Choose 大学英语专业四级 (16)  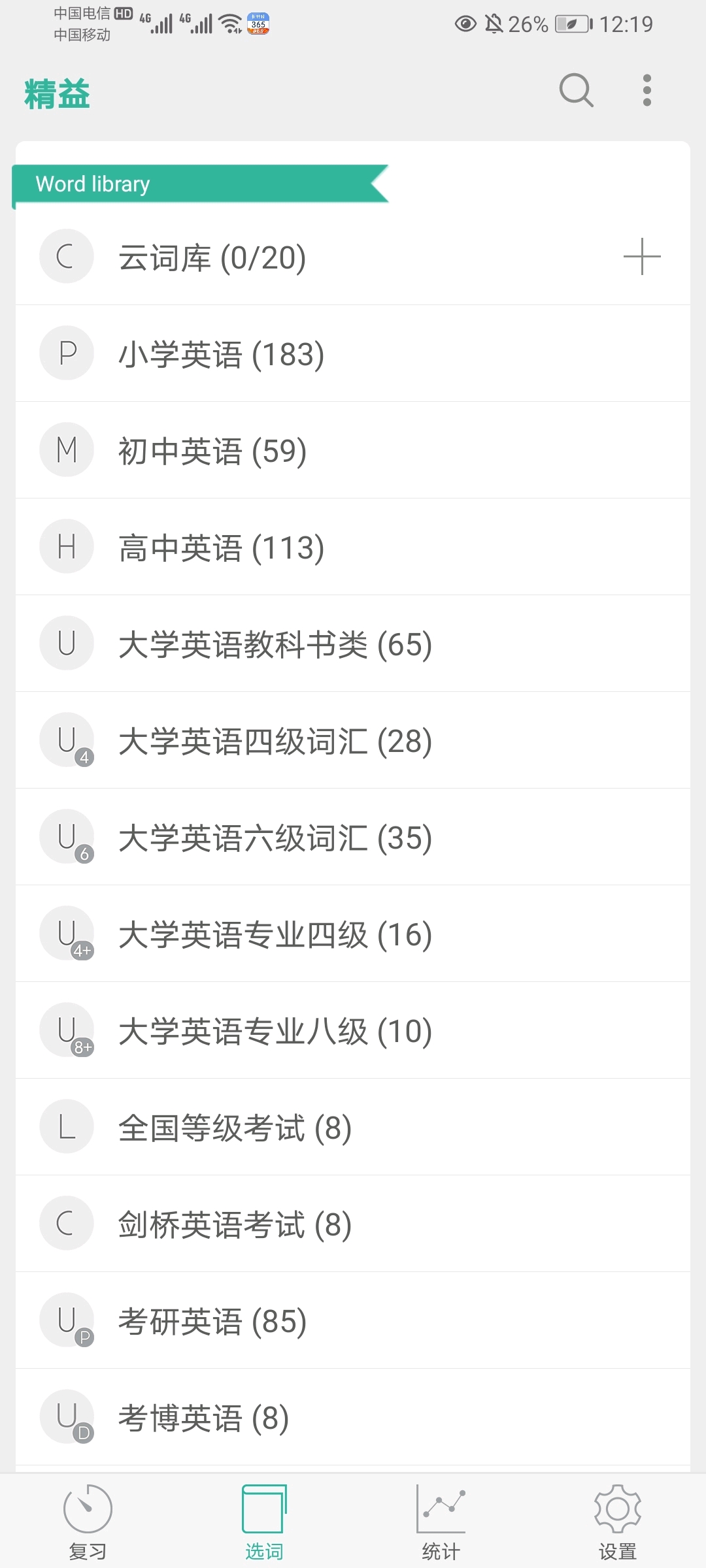tap(275, 934)
